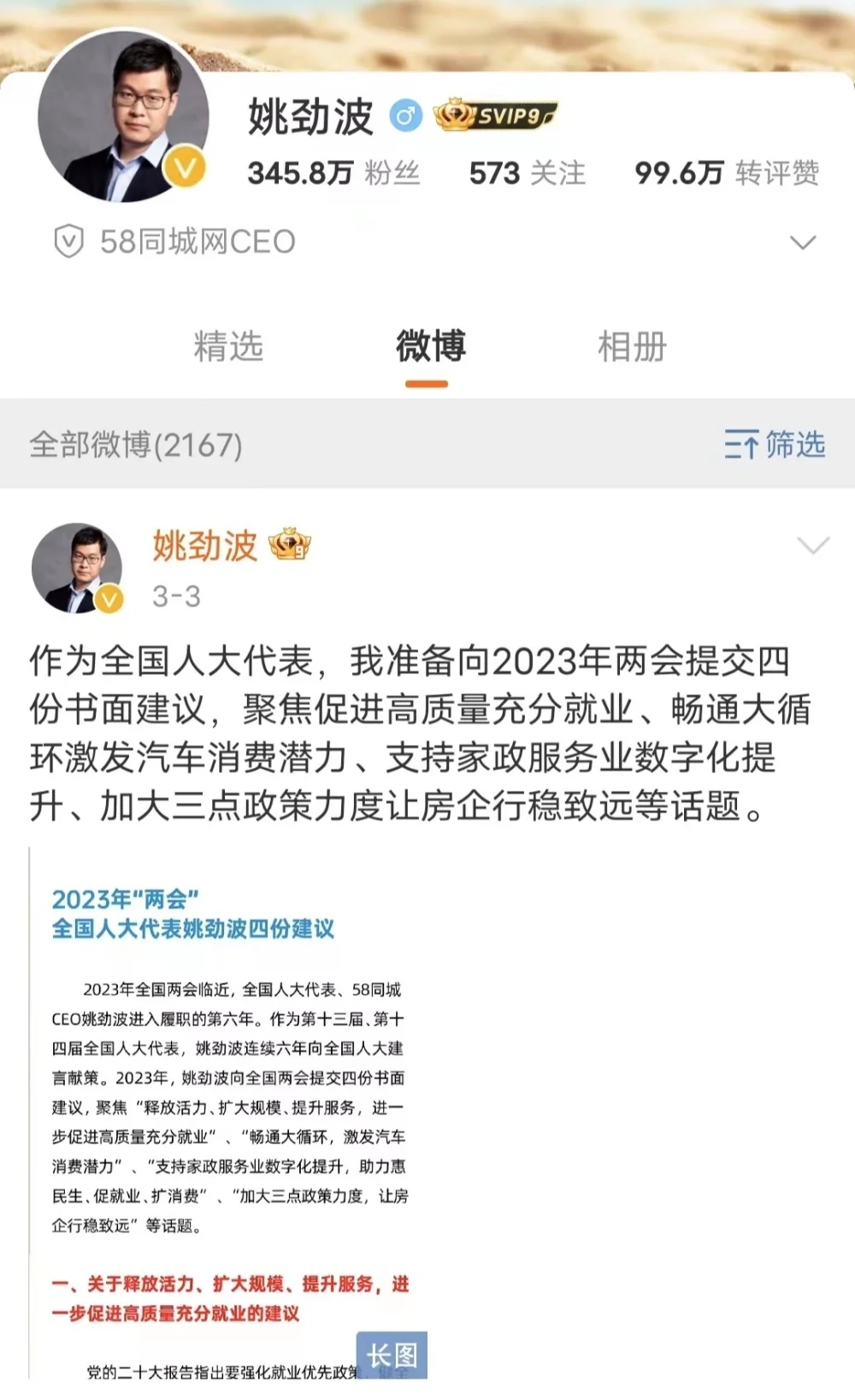The image size is (855, 1400).
Task: View the 573 关注 following list
Action: [x=527, y=173]
